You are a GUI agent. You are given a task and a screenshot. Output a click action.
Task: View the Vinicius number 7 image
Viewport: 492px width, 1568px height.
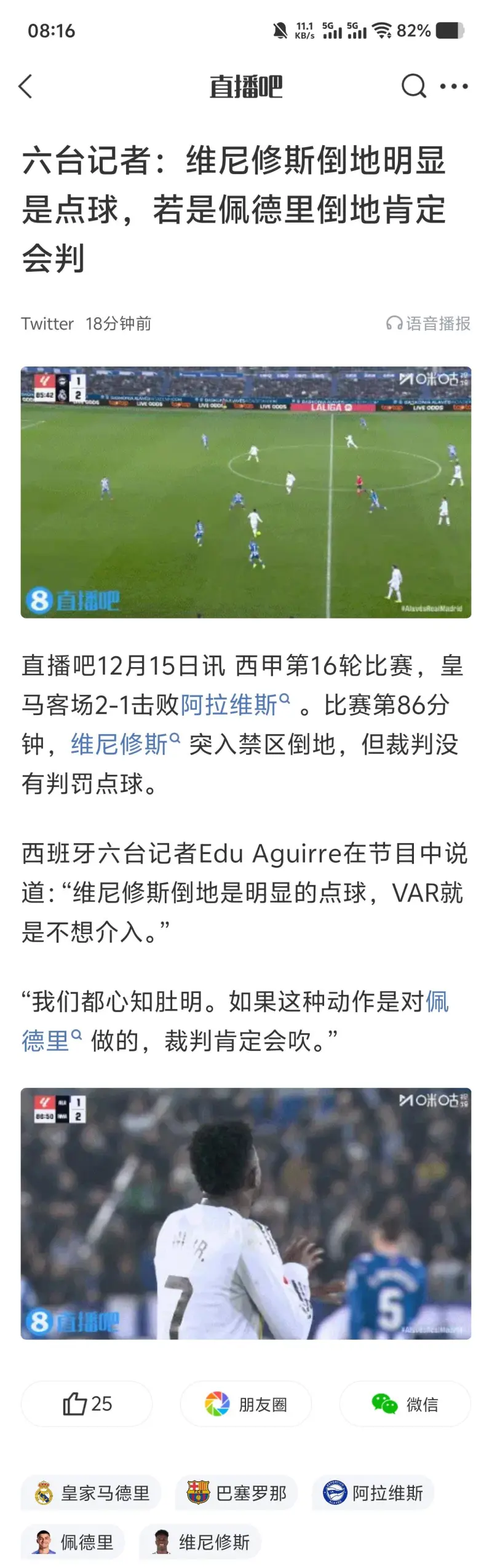246,1213
